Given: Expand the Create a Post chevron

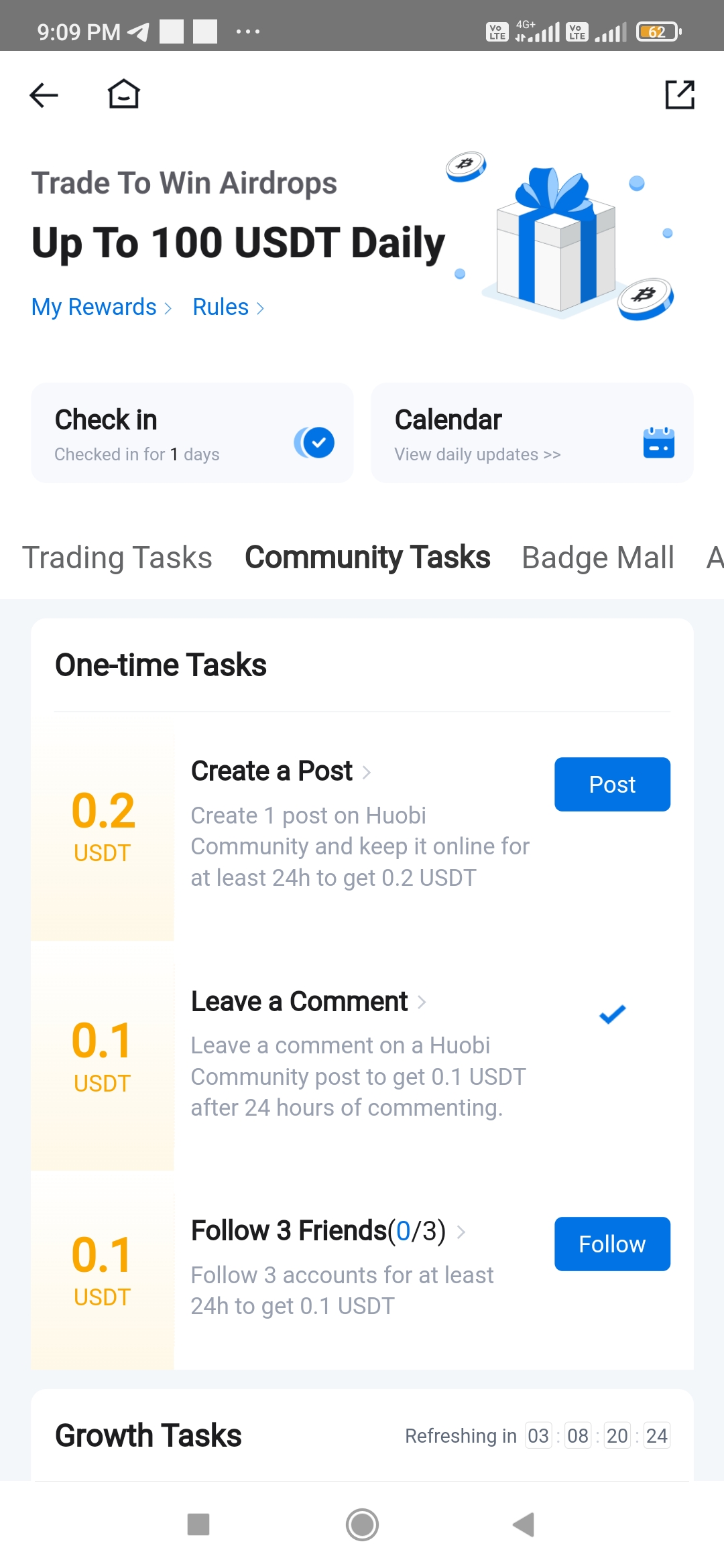Looking at the screenshot, I should [x=367, y=772].
